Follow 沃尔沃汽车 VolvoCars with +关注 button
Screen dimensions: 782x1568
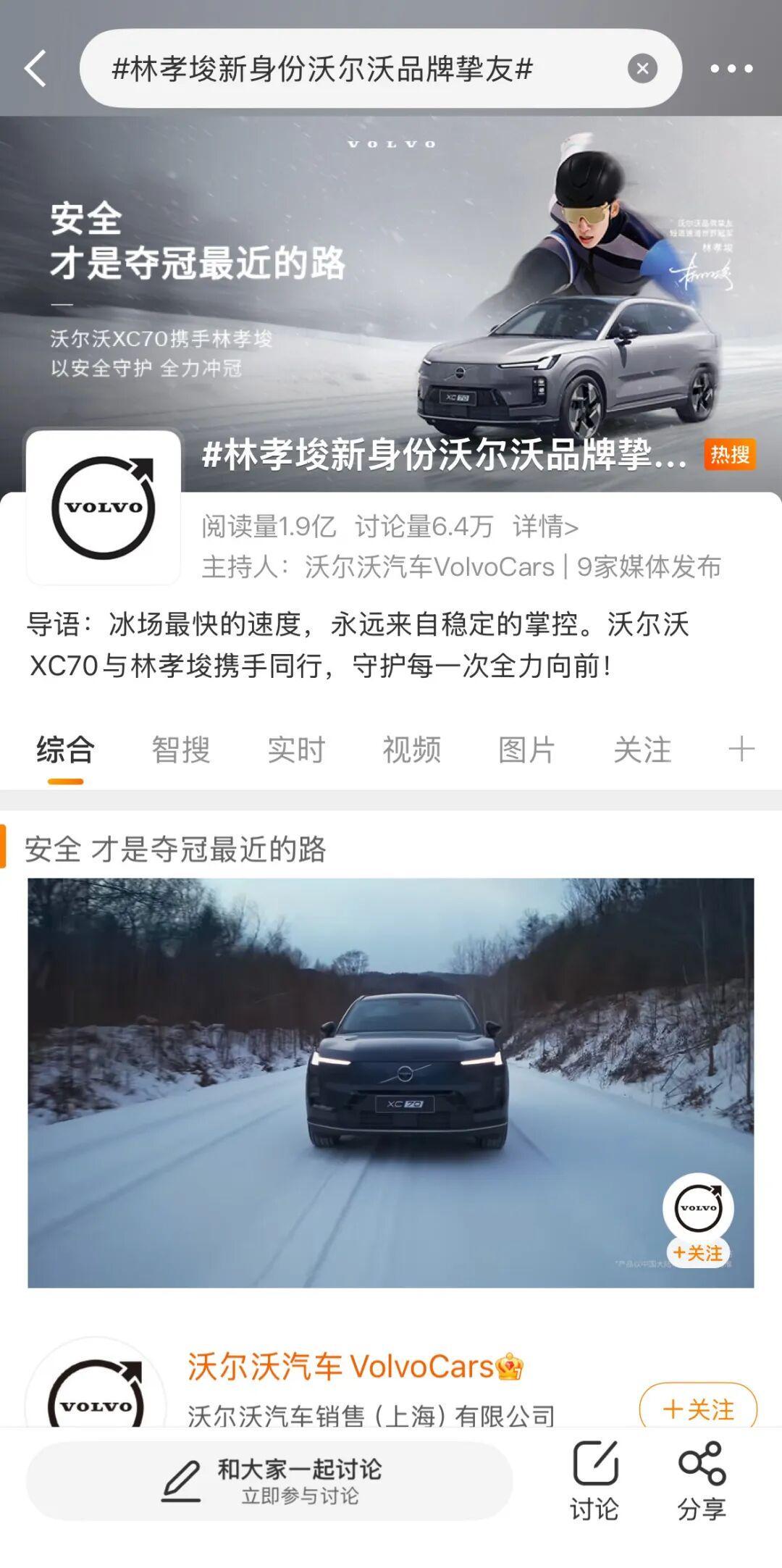click(x=697, y=1409)
